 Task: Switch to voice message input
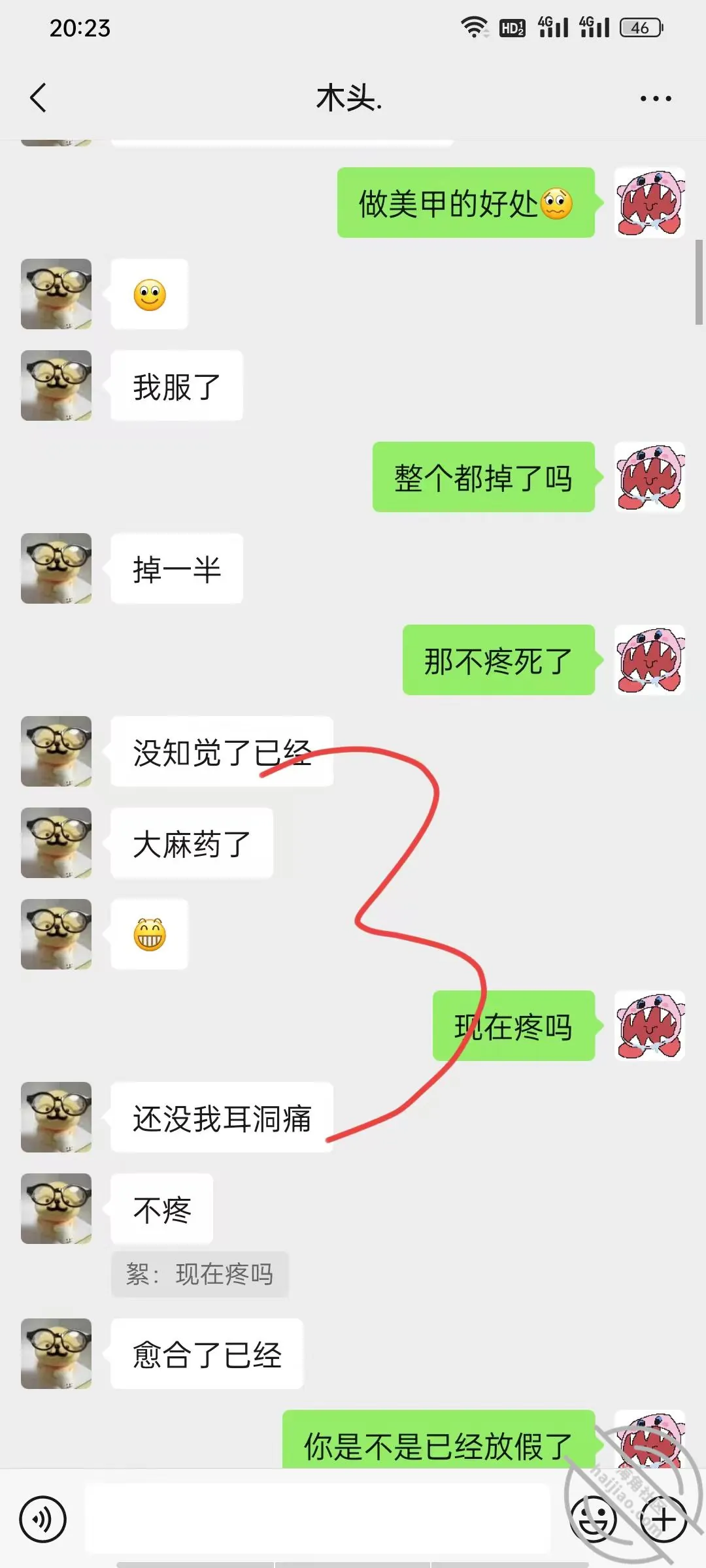43,1519
